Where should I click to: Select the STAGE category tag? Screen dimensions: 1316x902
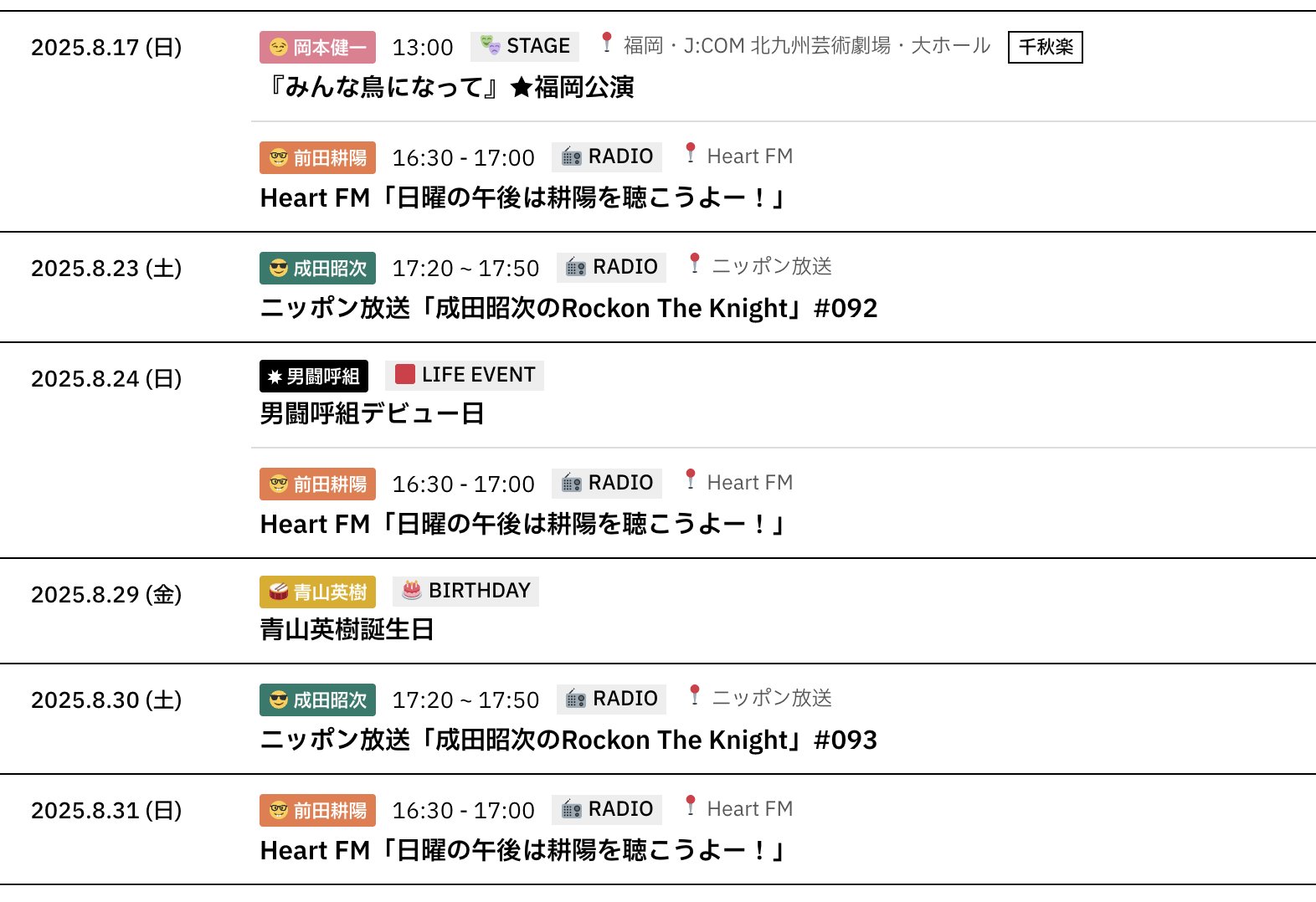pos(525,46)
